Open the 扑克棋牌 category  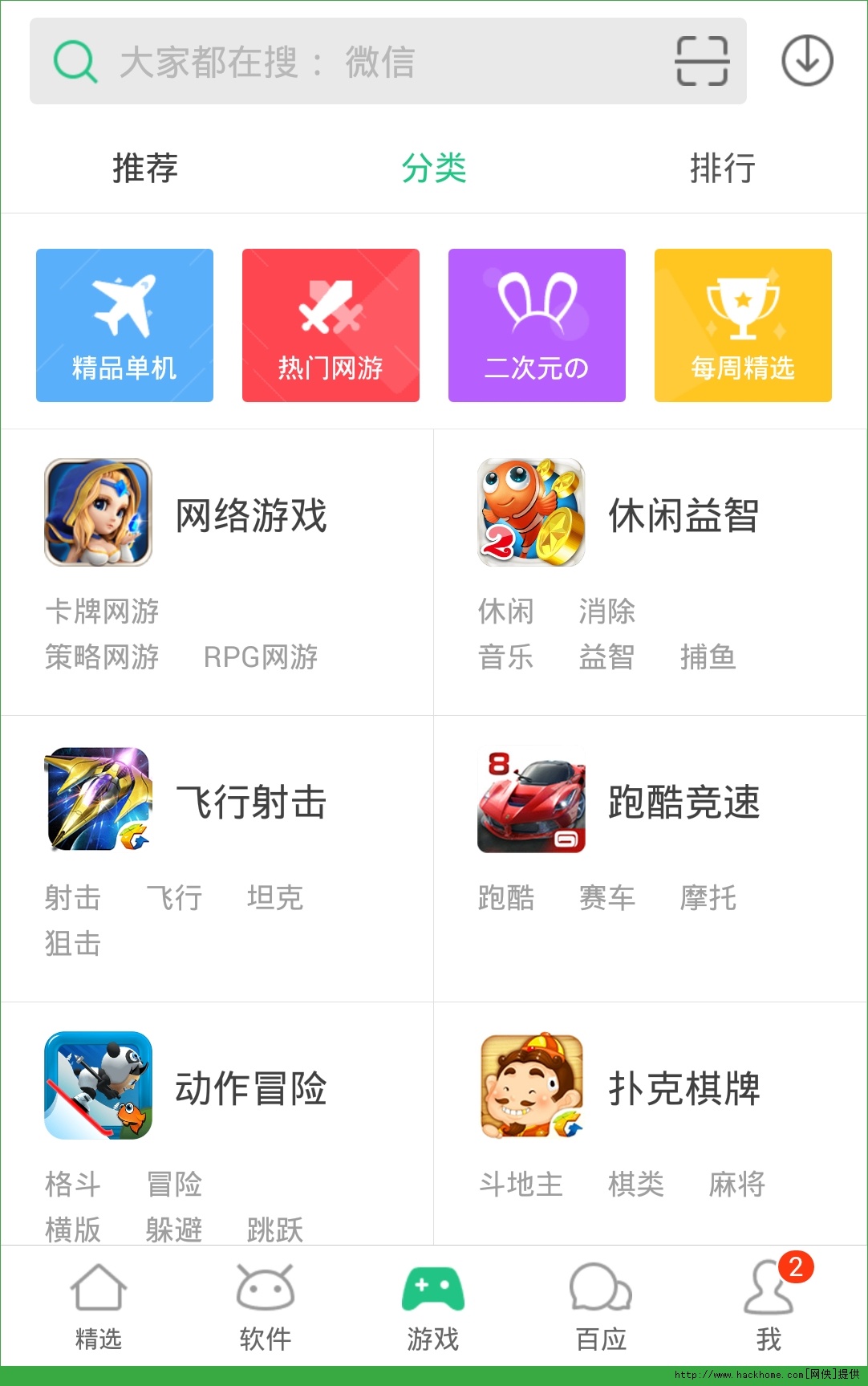tap(683, 1088)
